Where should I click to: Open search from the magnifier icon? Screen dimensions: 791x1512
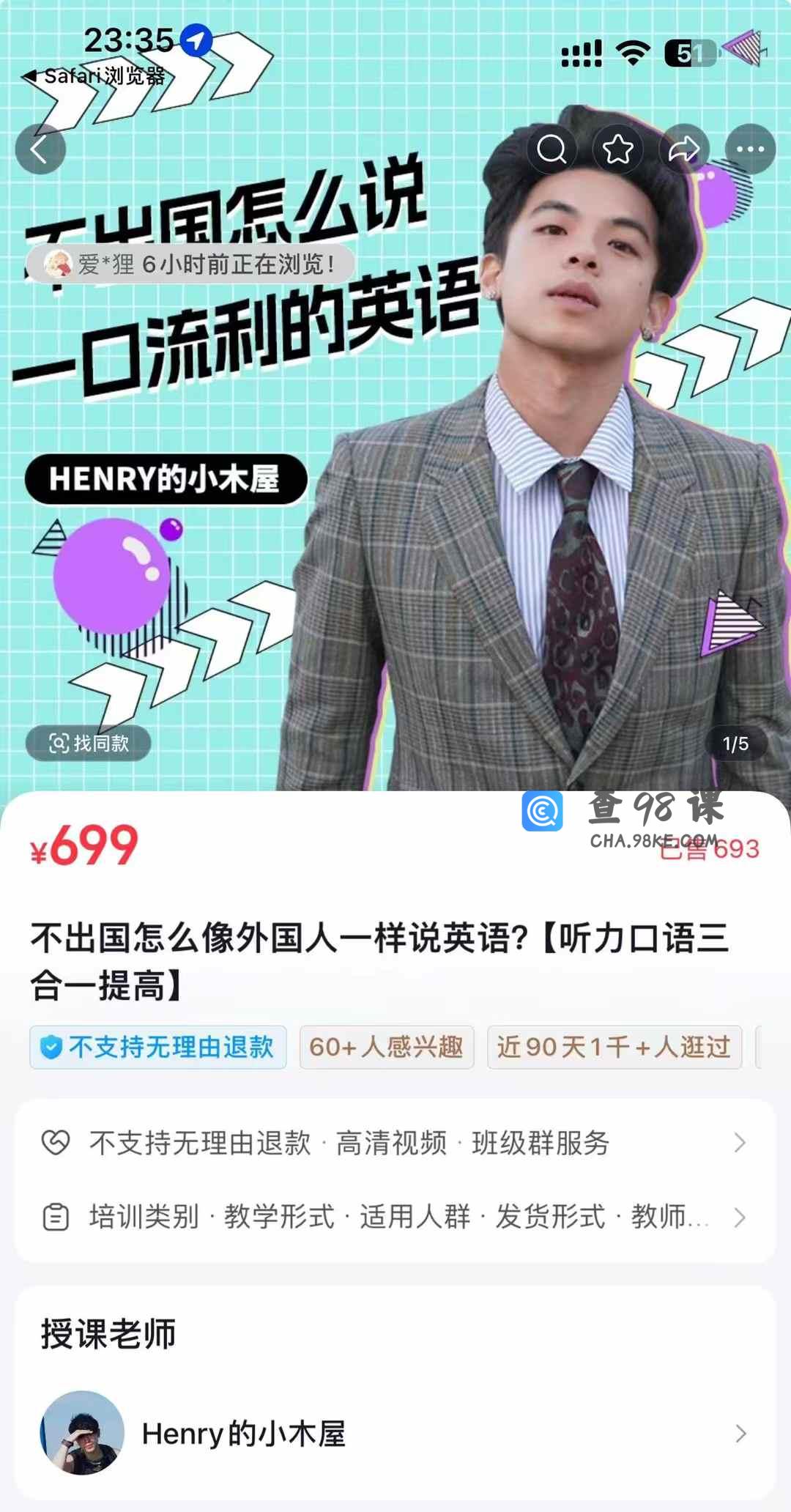552,149
